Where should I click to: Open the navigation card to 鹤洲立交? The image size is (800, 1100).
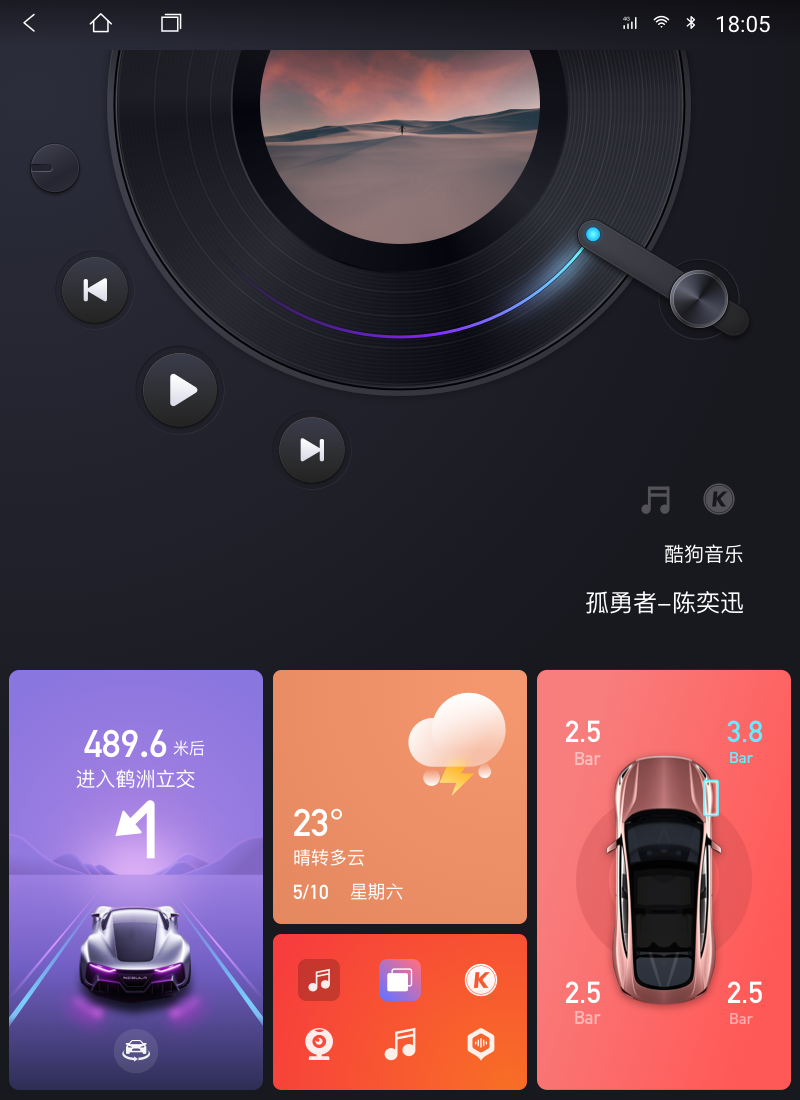[136, 800]
